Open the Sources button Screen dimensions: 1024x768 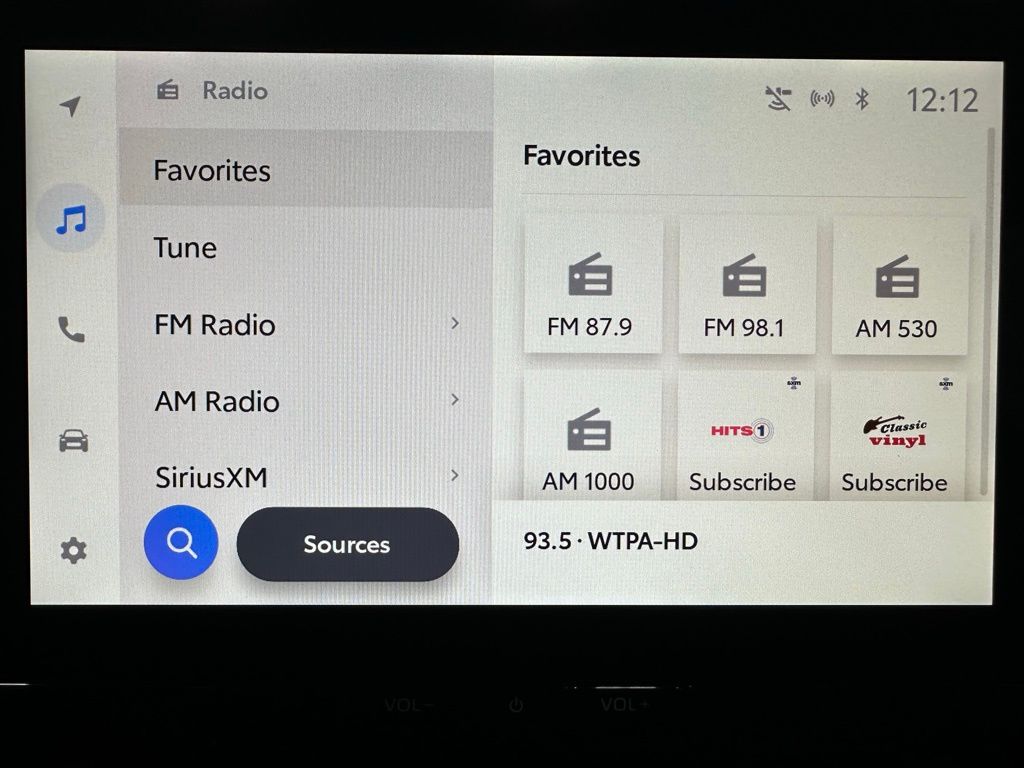pos(347,545)
